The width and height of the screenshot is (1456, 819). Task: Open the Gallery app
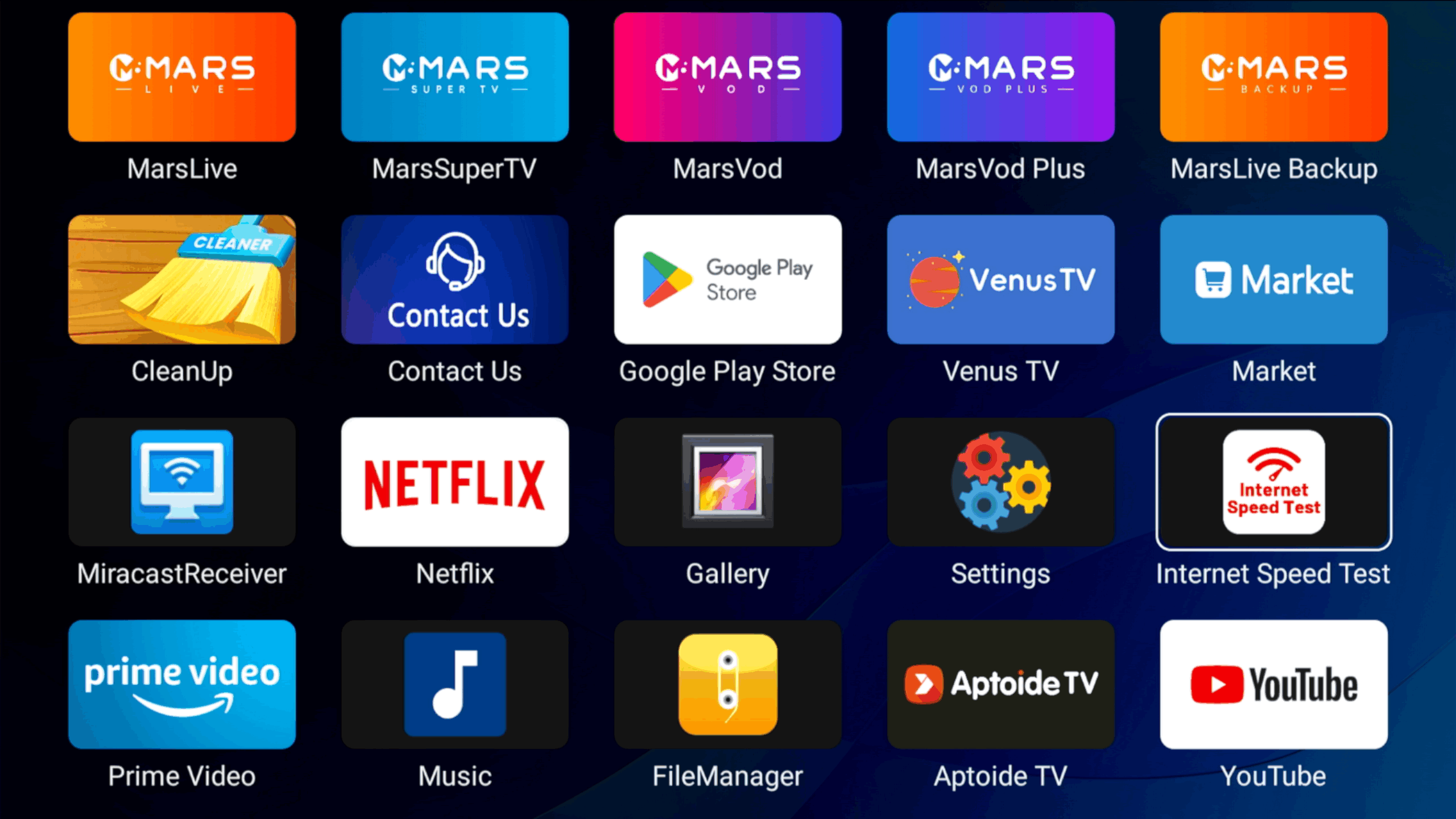(x=728, y=482)
